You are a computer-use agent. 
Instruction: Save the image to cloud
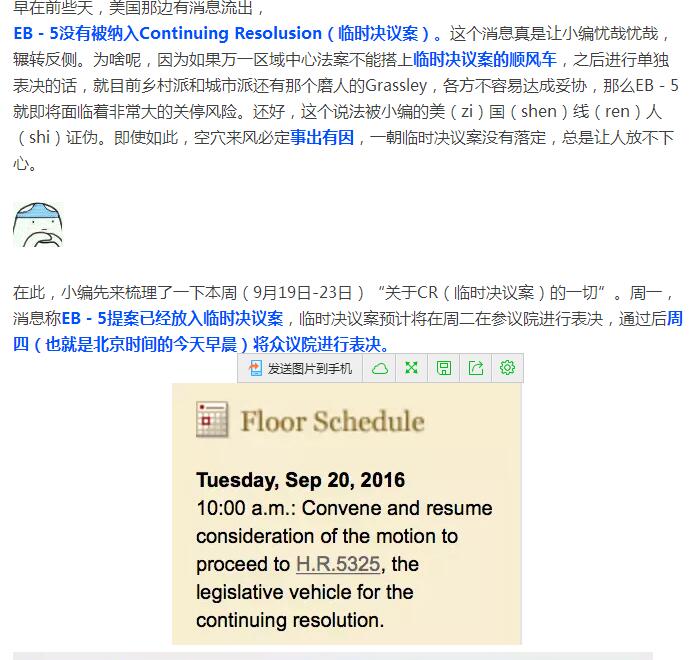click(380, 369)
